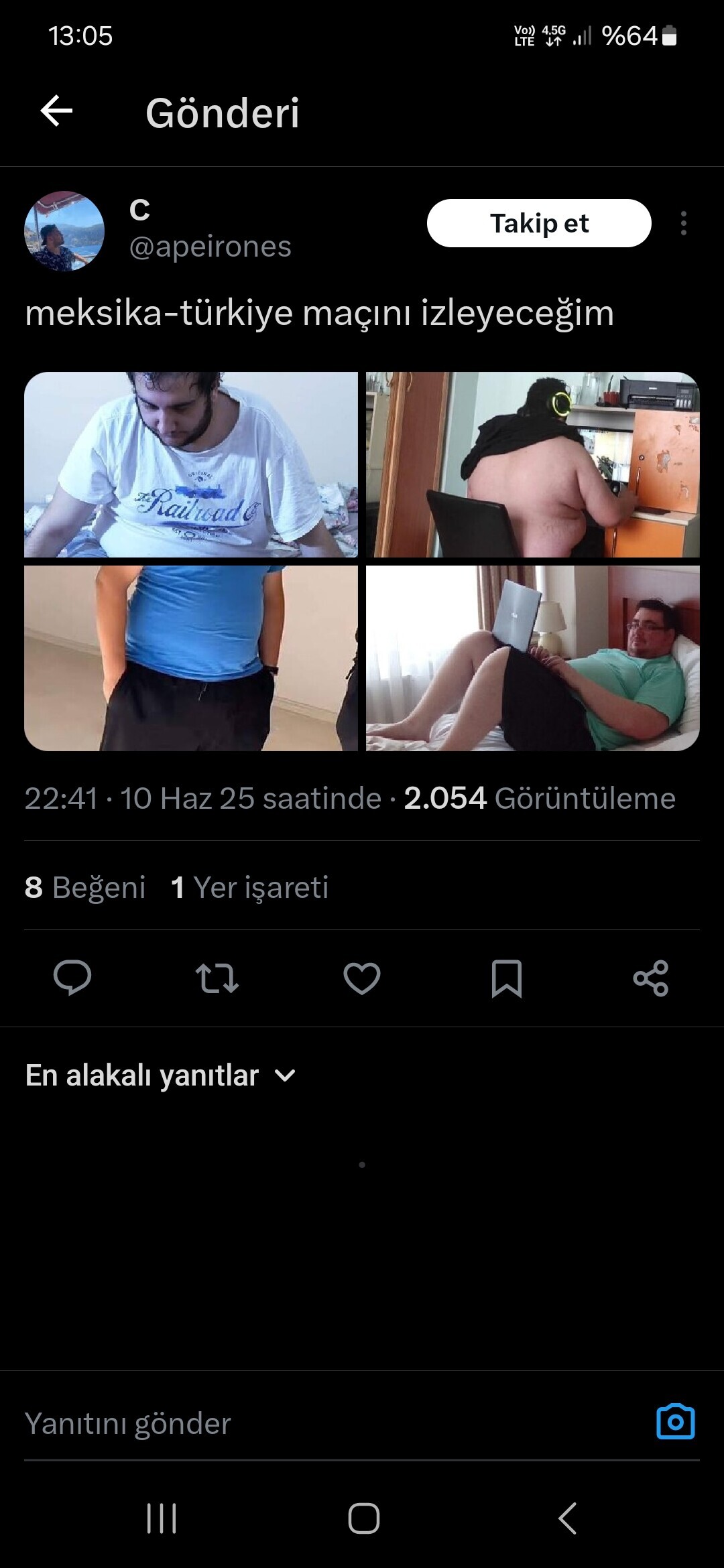The image size is (724, 1568).
Task: Open system recent apps
Action: 162,1518
